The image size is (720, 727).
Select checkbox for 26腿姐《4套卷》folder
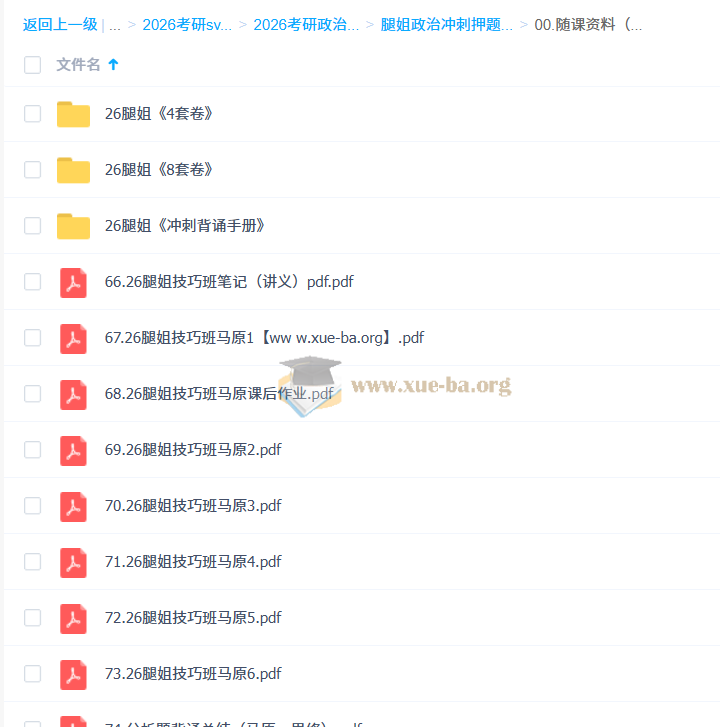pyautogui.click(x=33, y=114)
